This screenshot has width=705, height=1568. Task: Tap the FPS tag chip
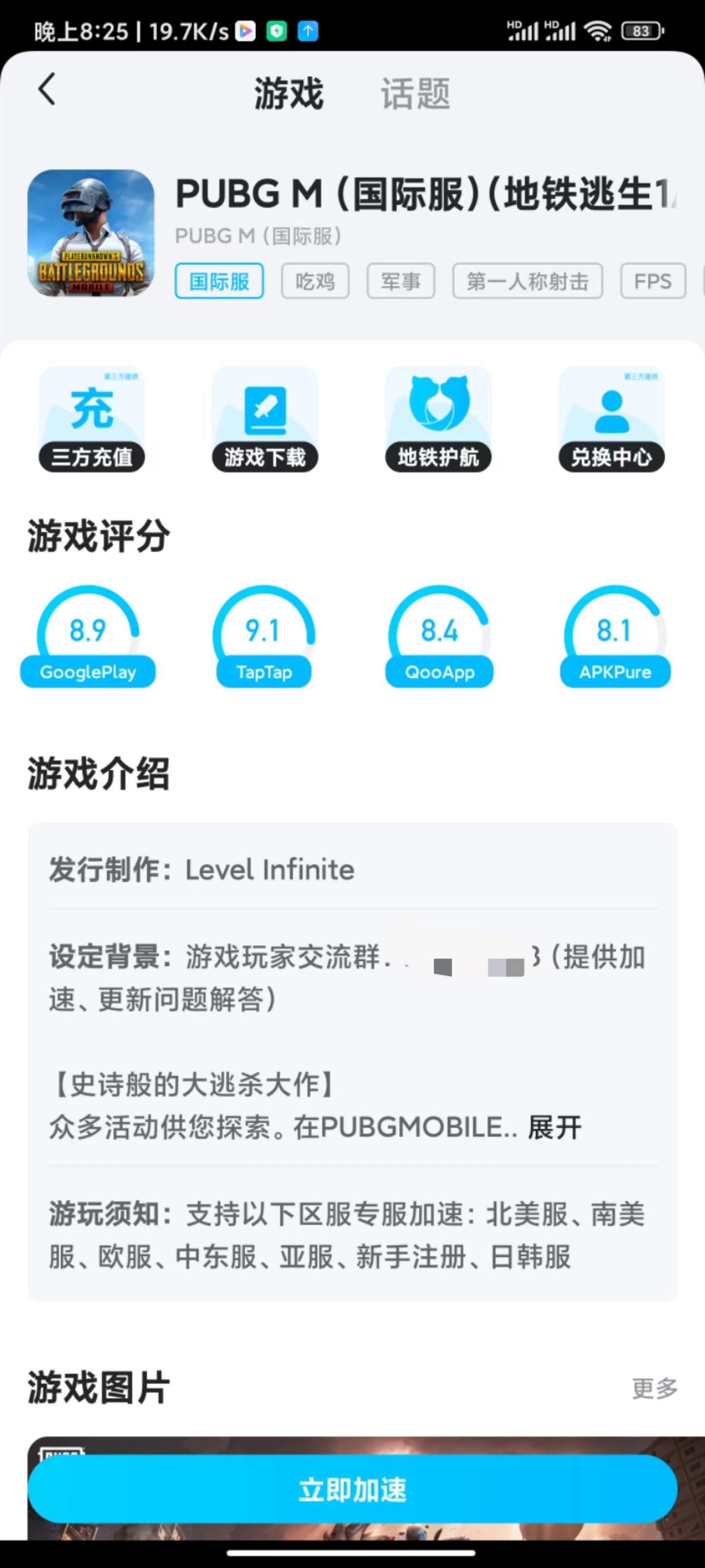click(x=653, y=281)
